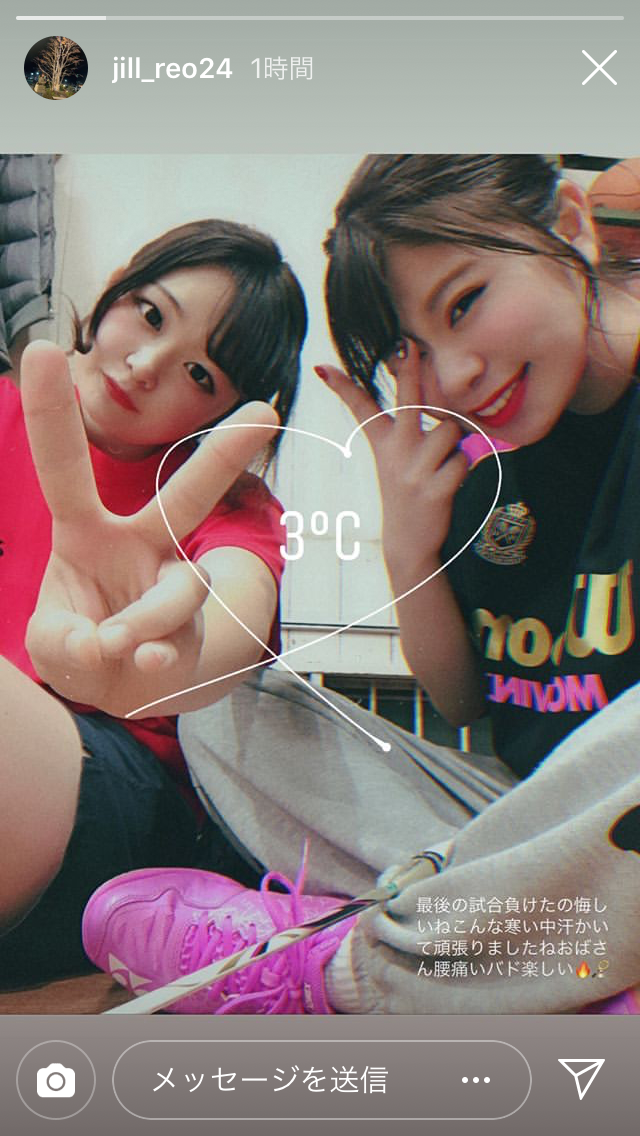Open the jill_reo24 username link
This screenshot has width=640, height=1136.
(x=172, y=69)
